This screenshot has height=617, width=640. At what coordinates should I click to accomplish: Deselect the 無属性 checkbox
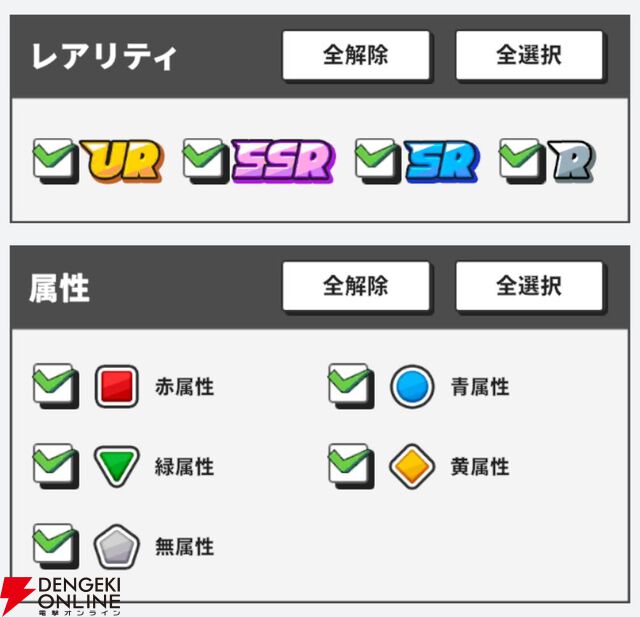tap(55, 547)
